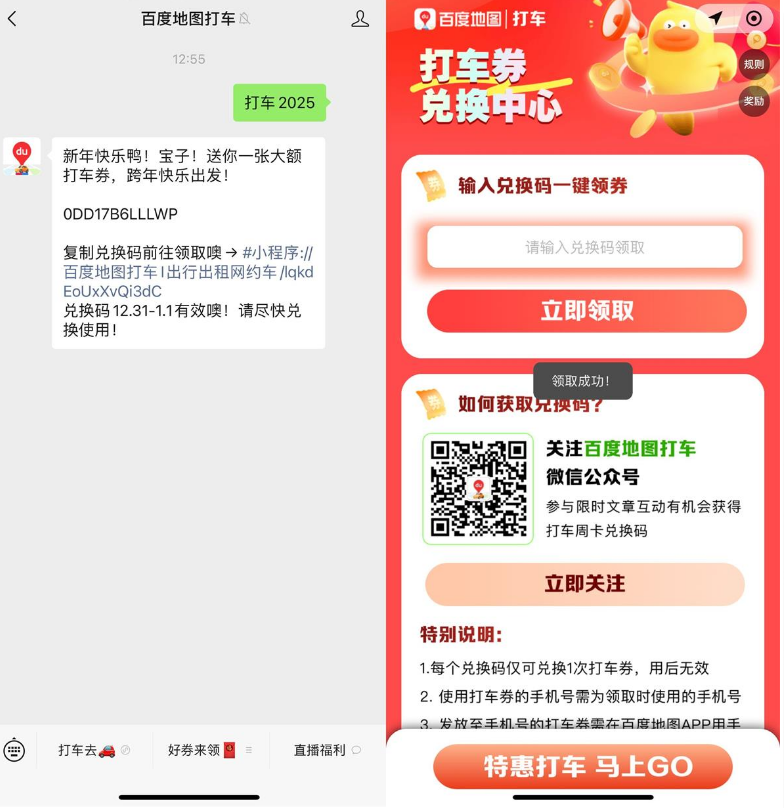Go back from the 百度地图打车 chat

coord(13,19)
